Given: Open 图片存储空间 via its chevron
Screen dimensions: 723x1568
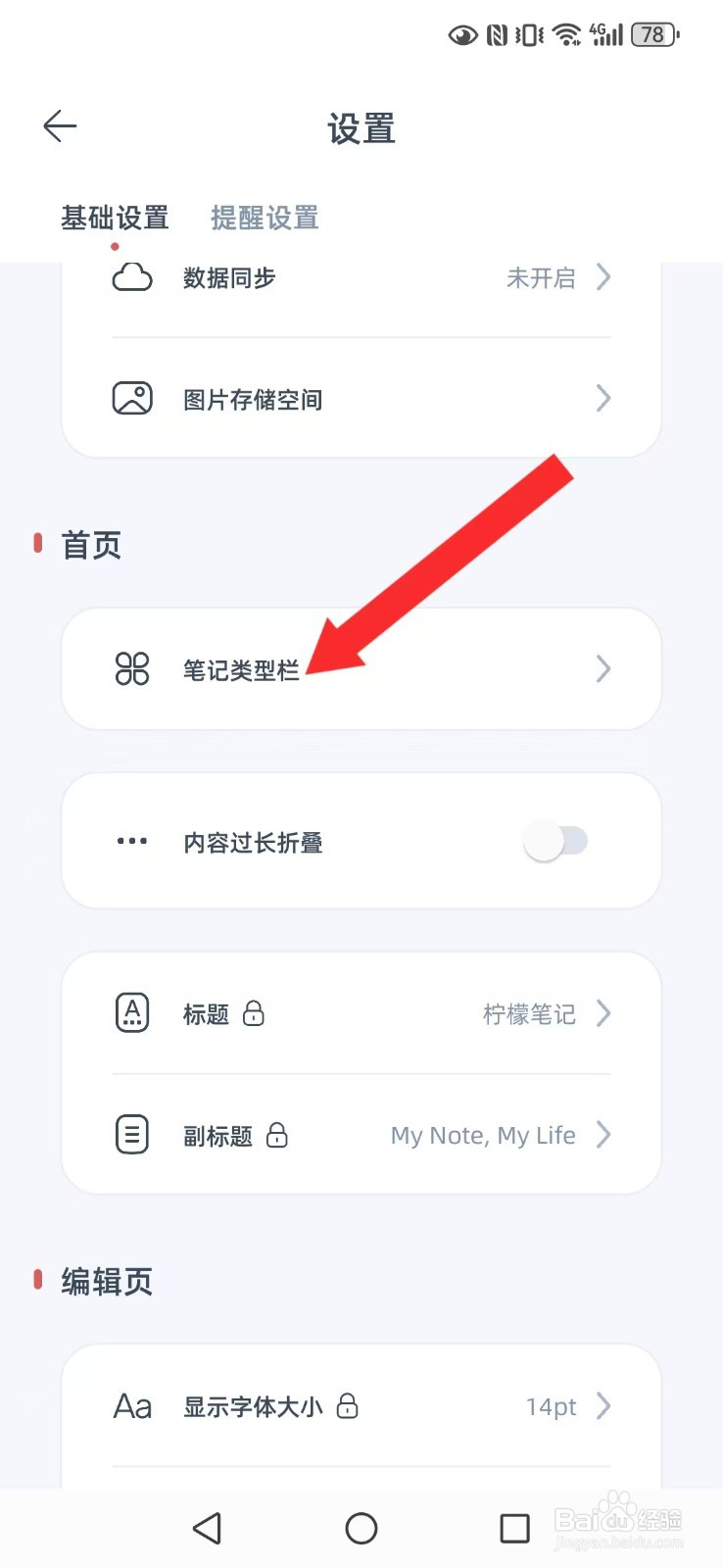Looking at the screenshot, I should [603, 398].
